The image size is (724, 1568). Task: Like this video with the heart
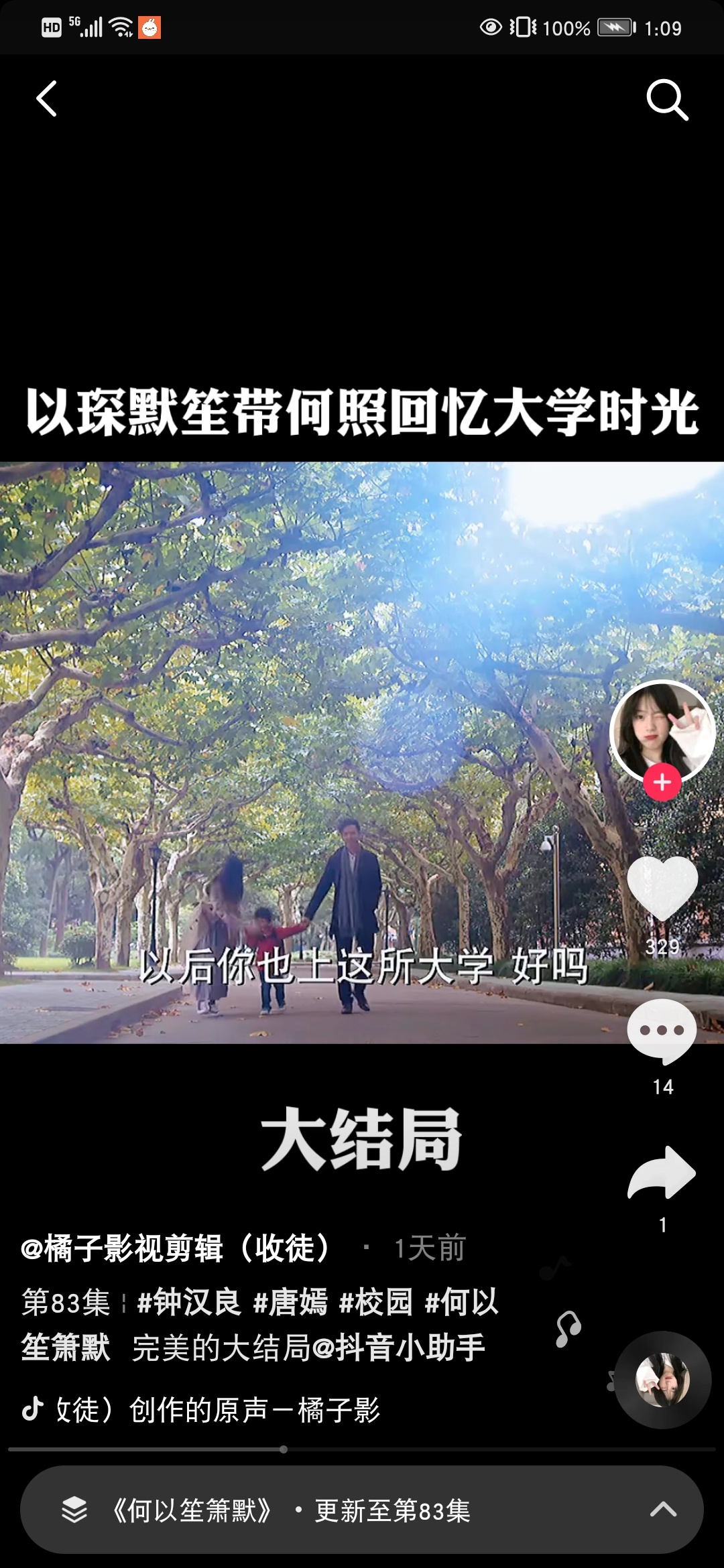[x=662, y=888]
